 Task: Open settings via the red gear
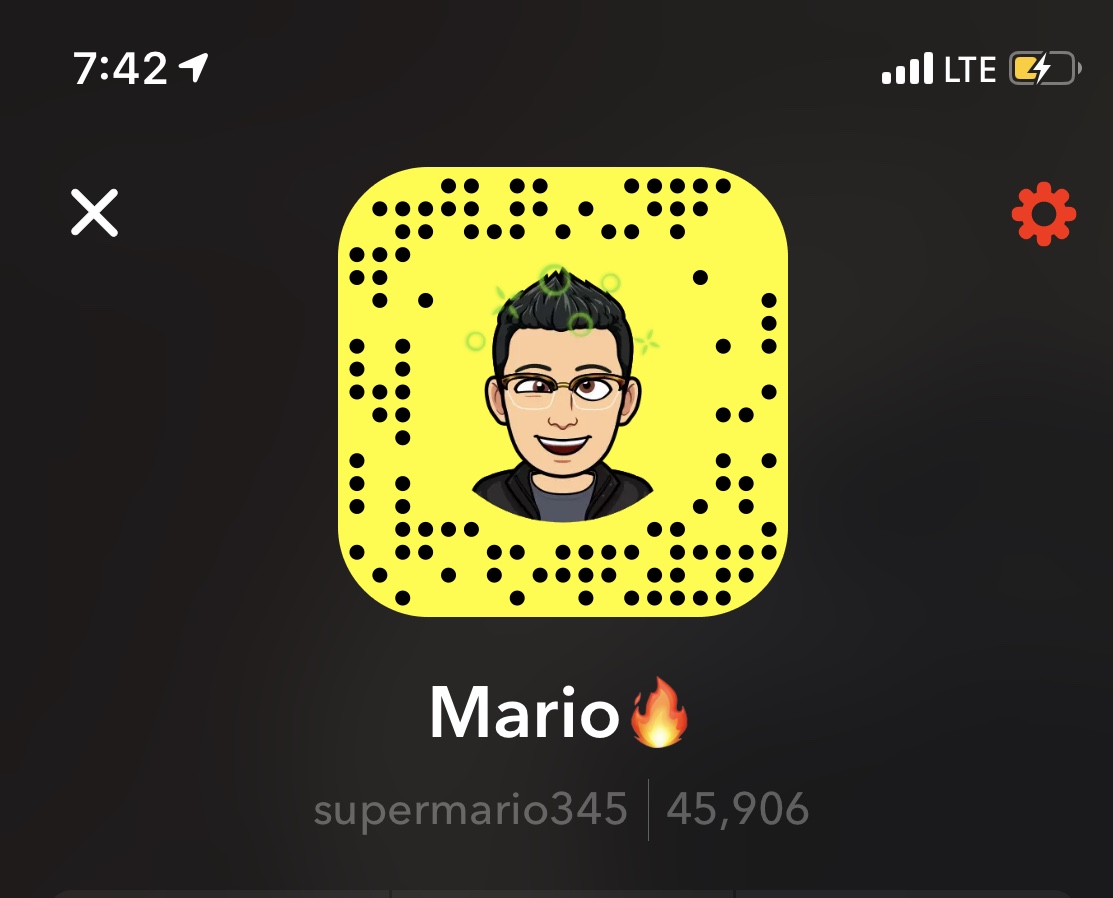coord(1043,213)
